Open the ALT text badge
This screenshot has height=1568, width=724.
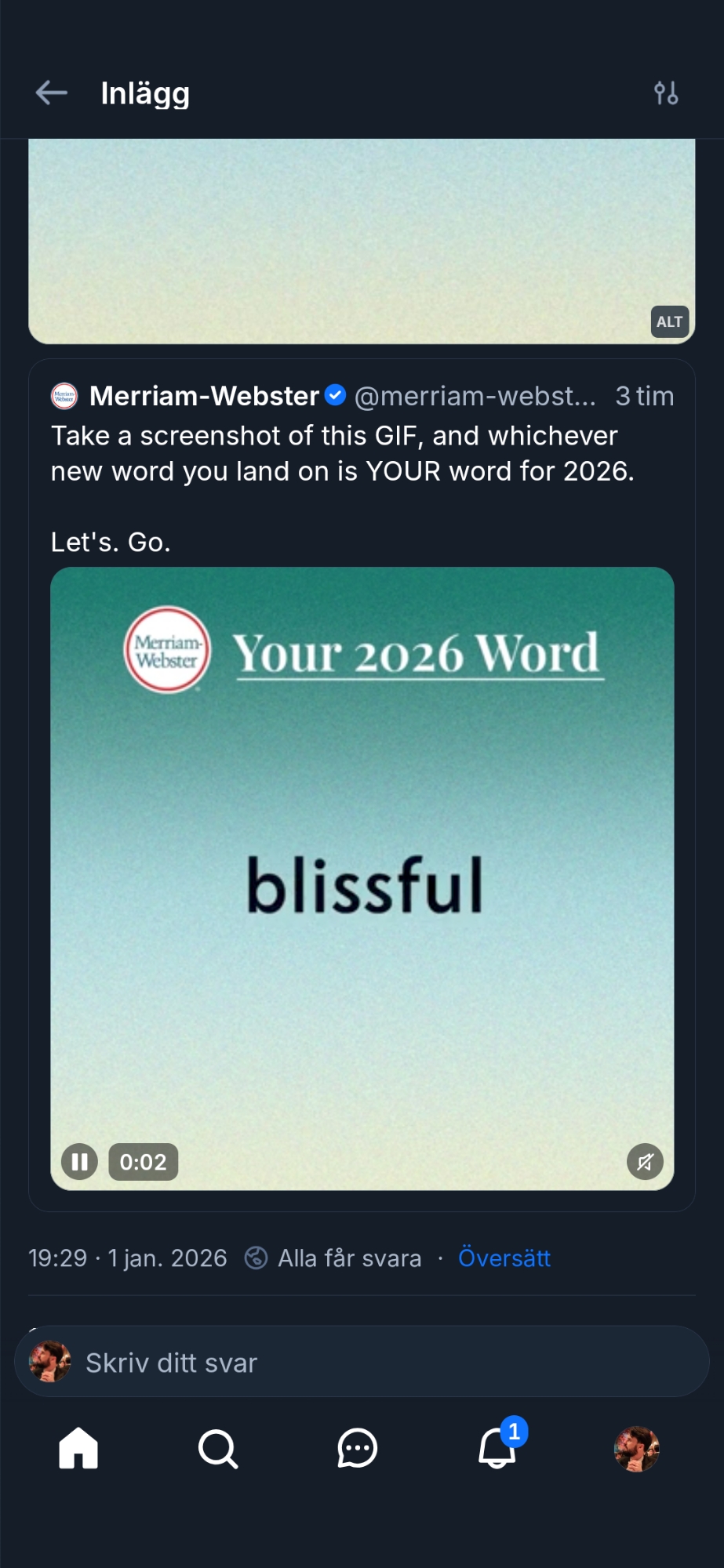click(669, 321)
